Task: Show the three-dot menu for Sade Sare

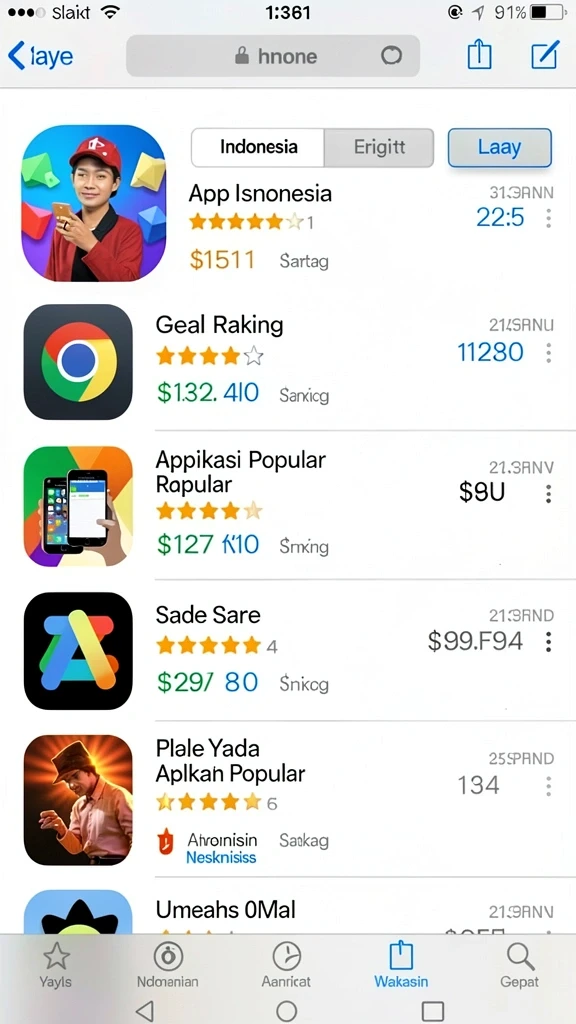Action: (x=549, y=642)
